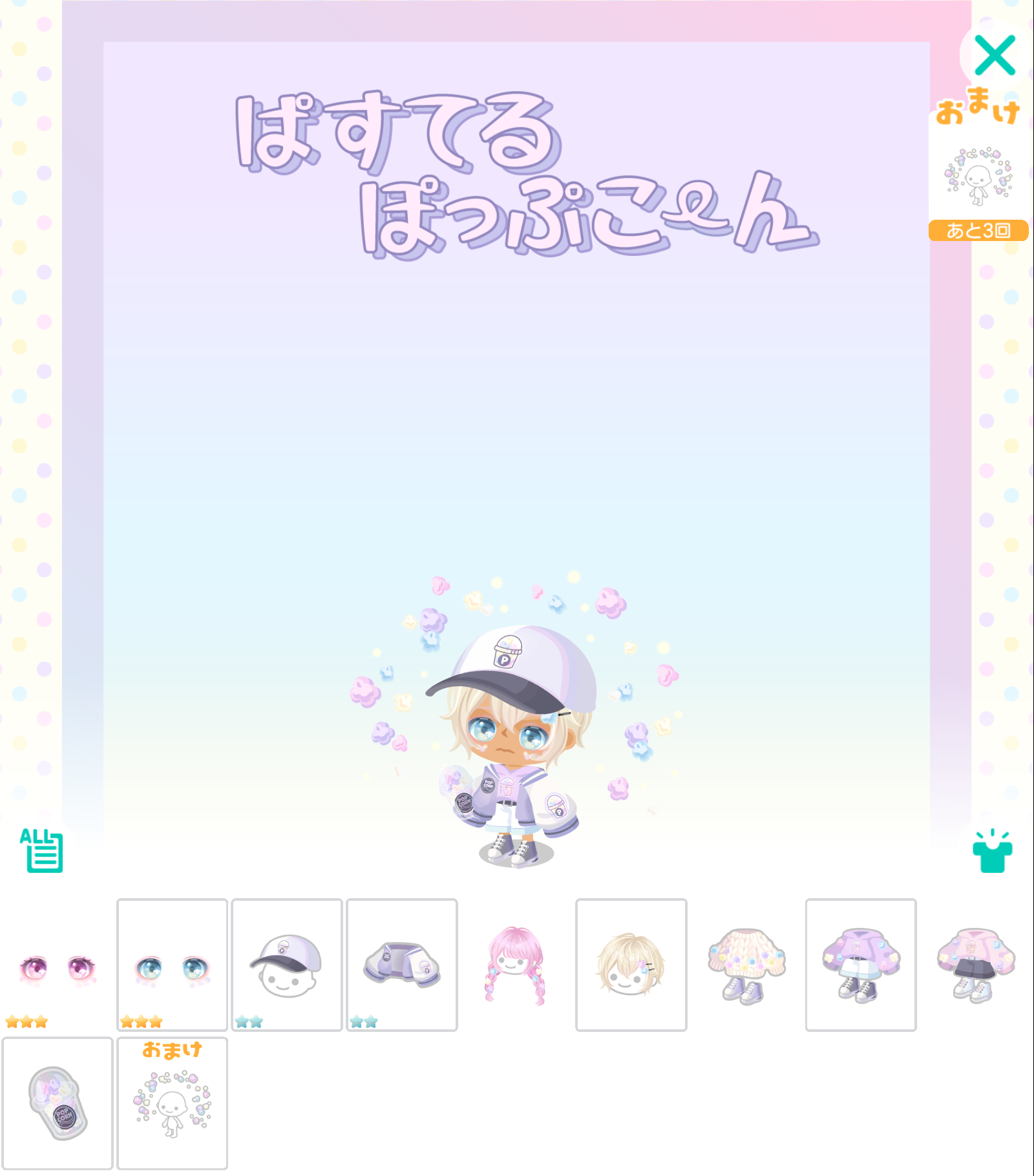This screenshot has width=1034, height=1176.
Task: Open the おまけ bonus item panel
Action: pos(978,176)
